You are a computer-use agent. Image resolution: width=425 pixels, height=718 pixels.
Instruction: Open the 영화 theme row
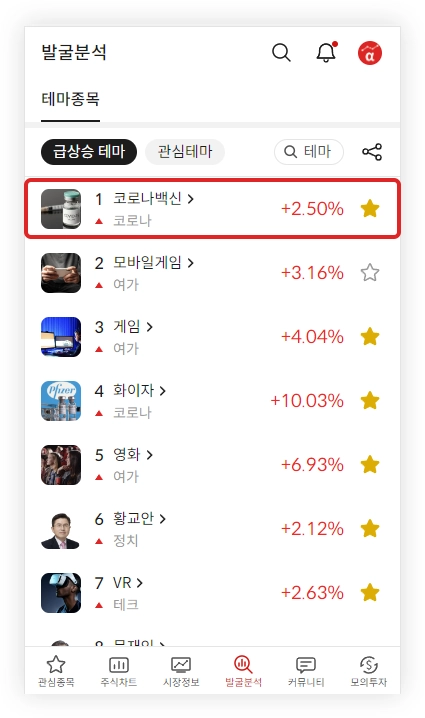[x=212, y=465]
